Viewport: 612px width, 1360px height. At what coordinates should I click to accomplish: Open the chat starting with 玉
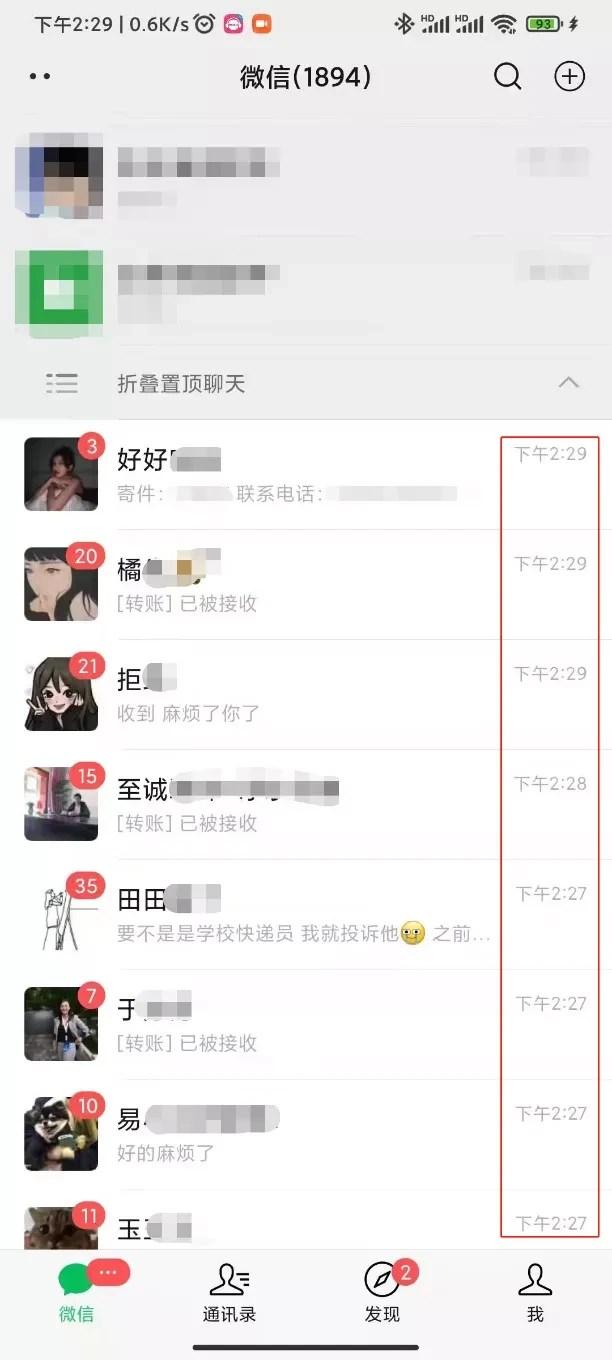click(306, 1220)
